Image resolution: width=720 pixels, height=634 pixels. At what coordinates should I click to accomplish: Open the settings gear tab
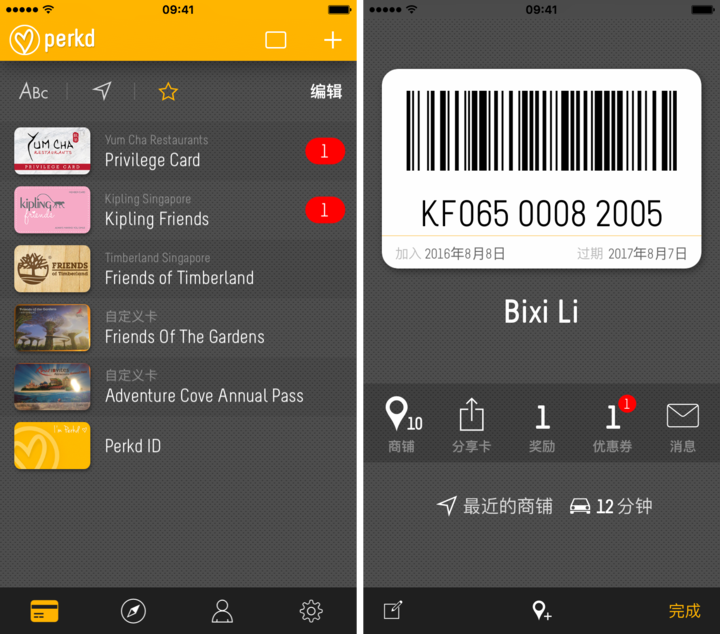click(x=311, y=611)
